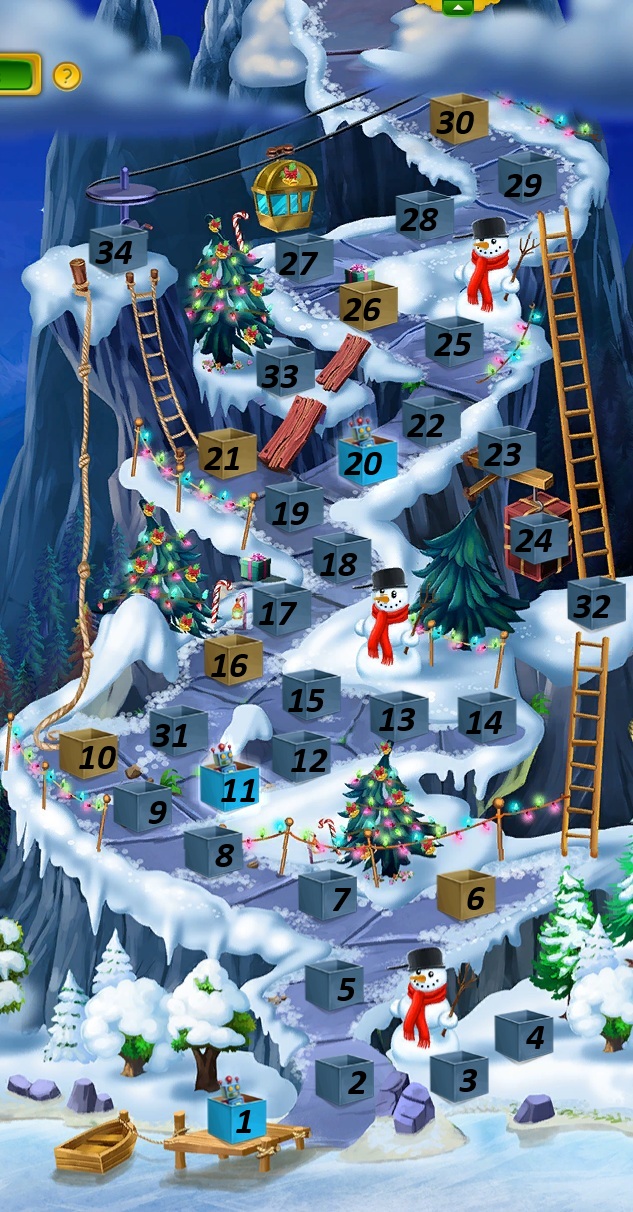Image resolution: width=633 pixels, height=1212 pixels.
Task: Select the blue level box 20
Action: click(366, 460)
